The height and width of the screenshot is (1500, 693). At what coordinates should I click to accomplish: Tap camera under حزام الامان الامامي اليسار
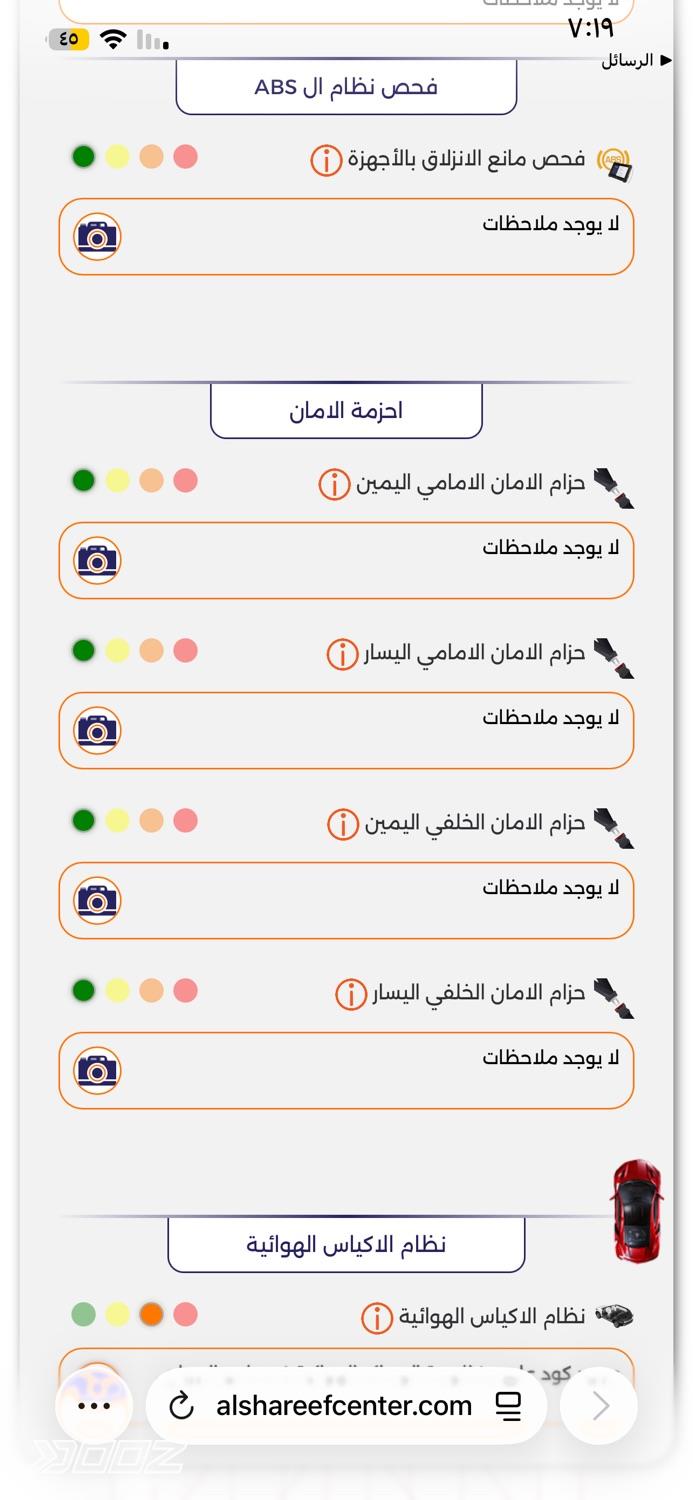click(x=98, y=731)
